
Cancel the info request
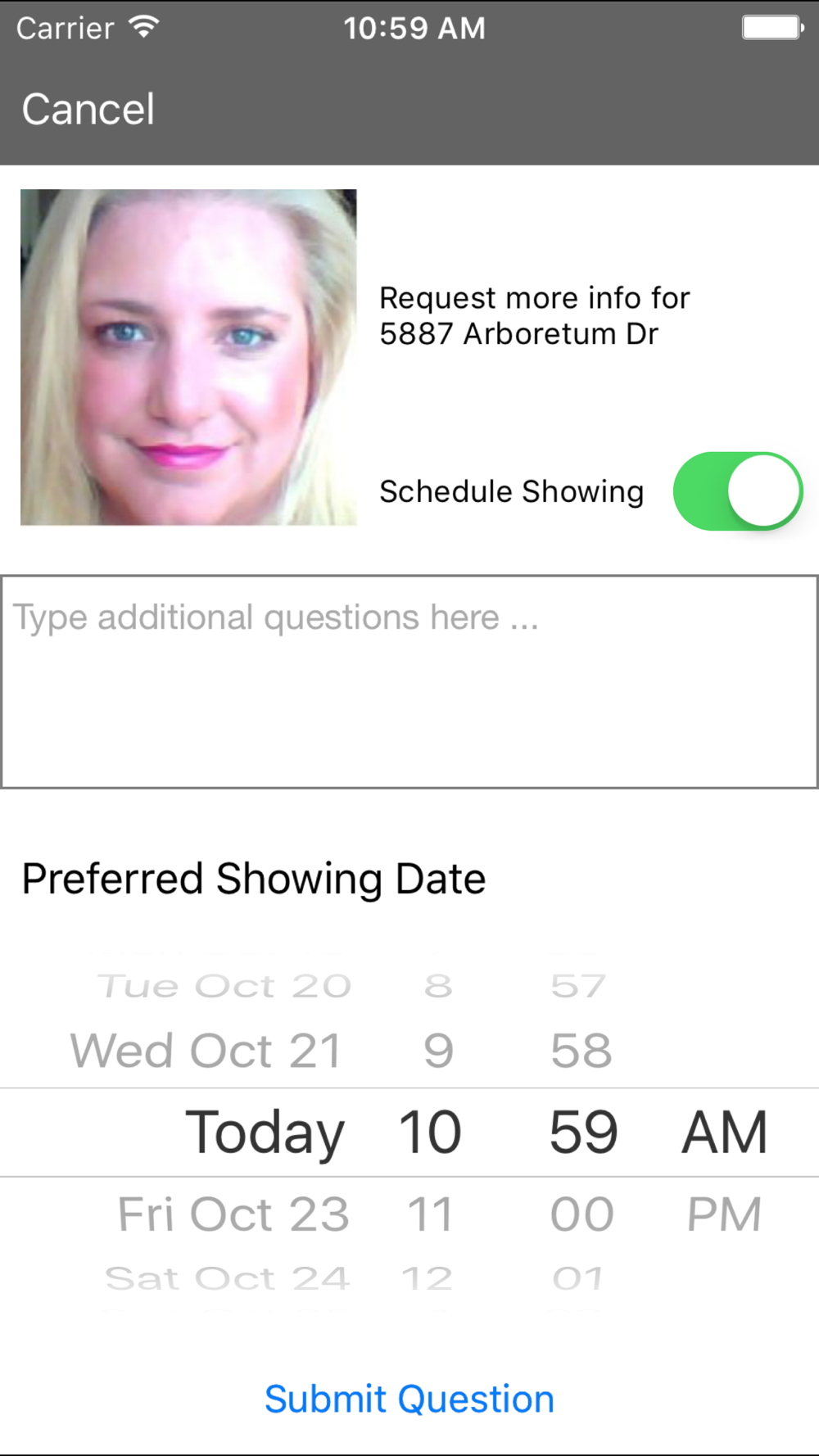coord(88,109)
